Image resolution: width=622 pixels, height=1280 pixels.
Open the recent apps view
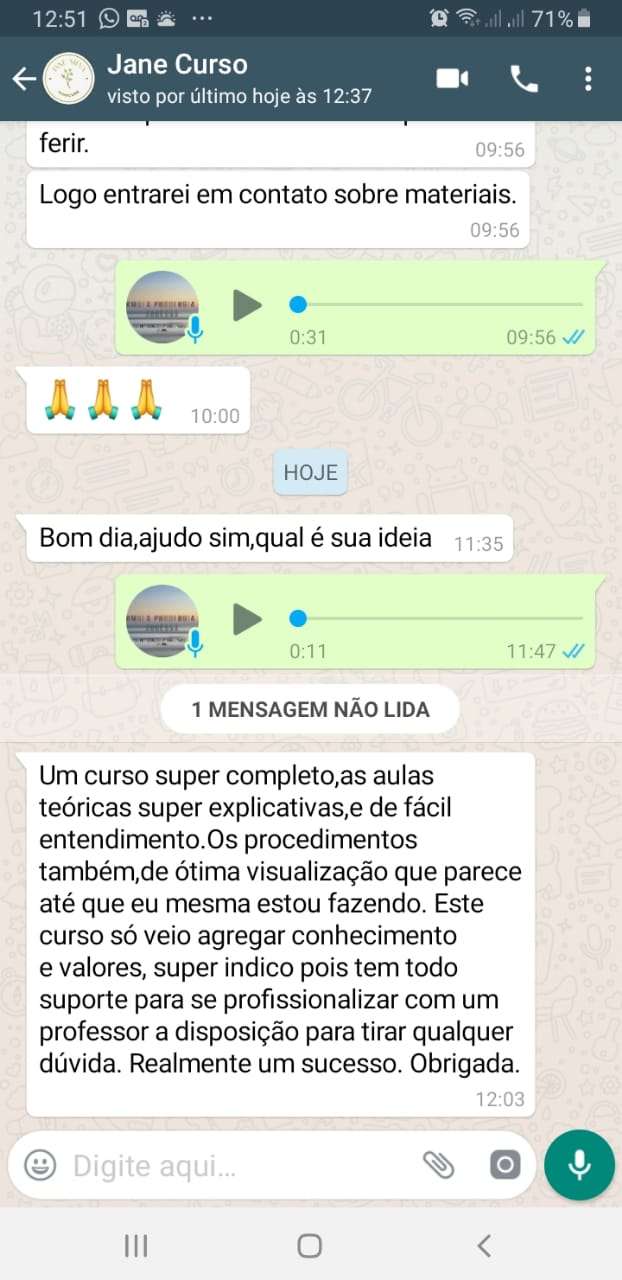[136, 1245]
